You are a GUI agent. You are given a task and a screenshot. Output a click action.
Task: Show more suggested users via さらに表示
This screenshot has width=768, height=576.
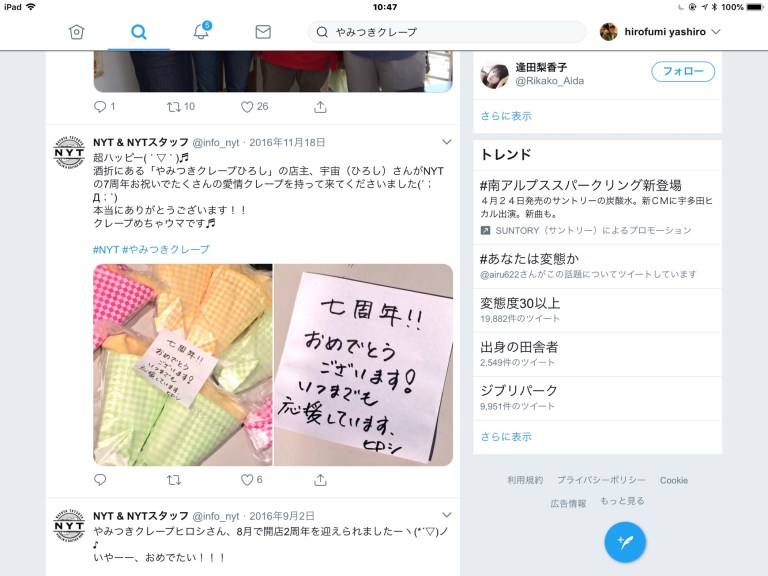506,116
